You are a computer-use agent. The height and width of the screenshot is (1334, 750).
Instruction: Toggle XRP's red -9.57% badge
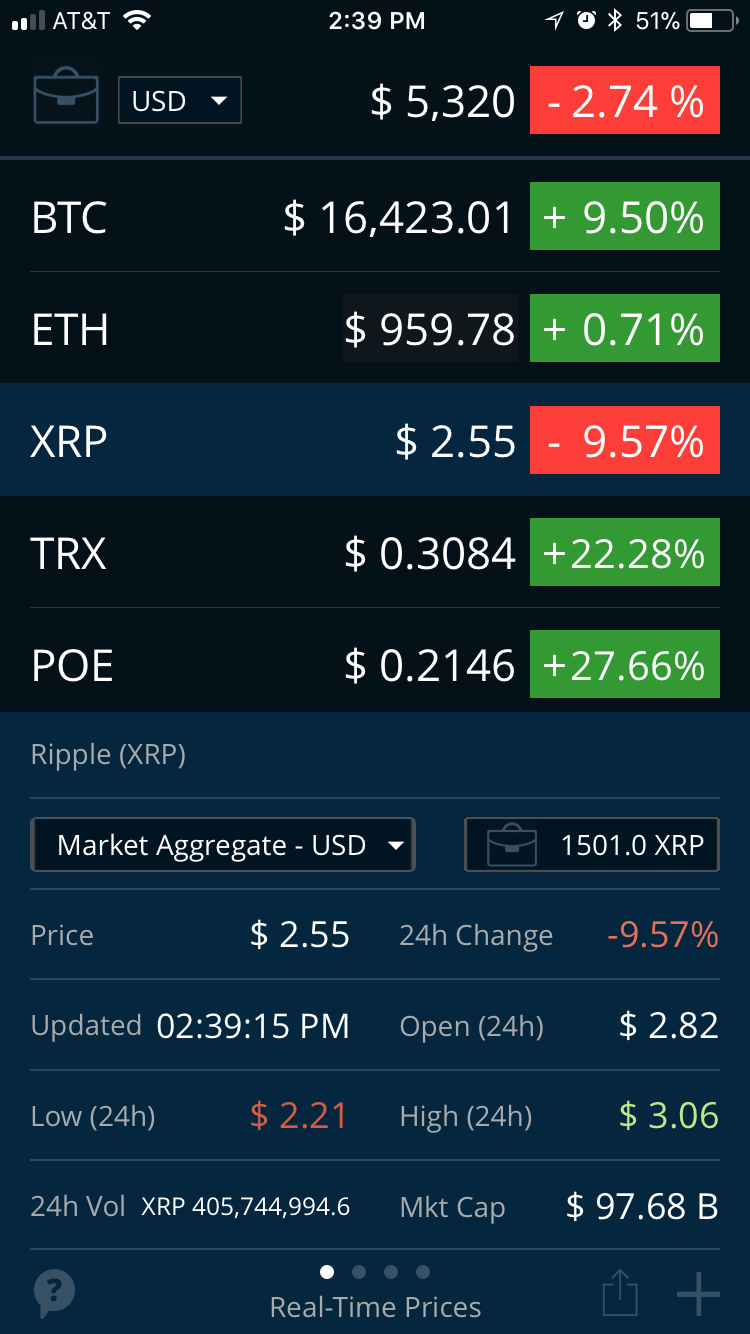(624, 439)
